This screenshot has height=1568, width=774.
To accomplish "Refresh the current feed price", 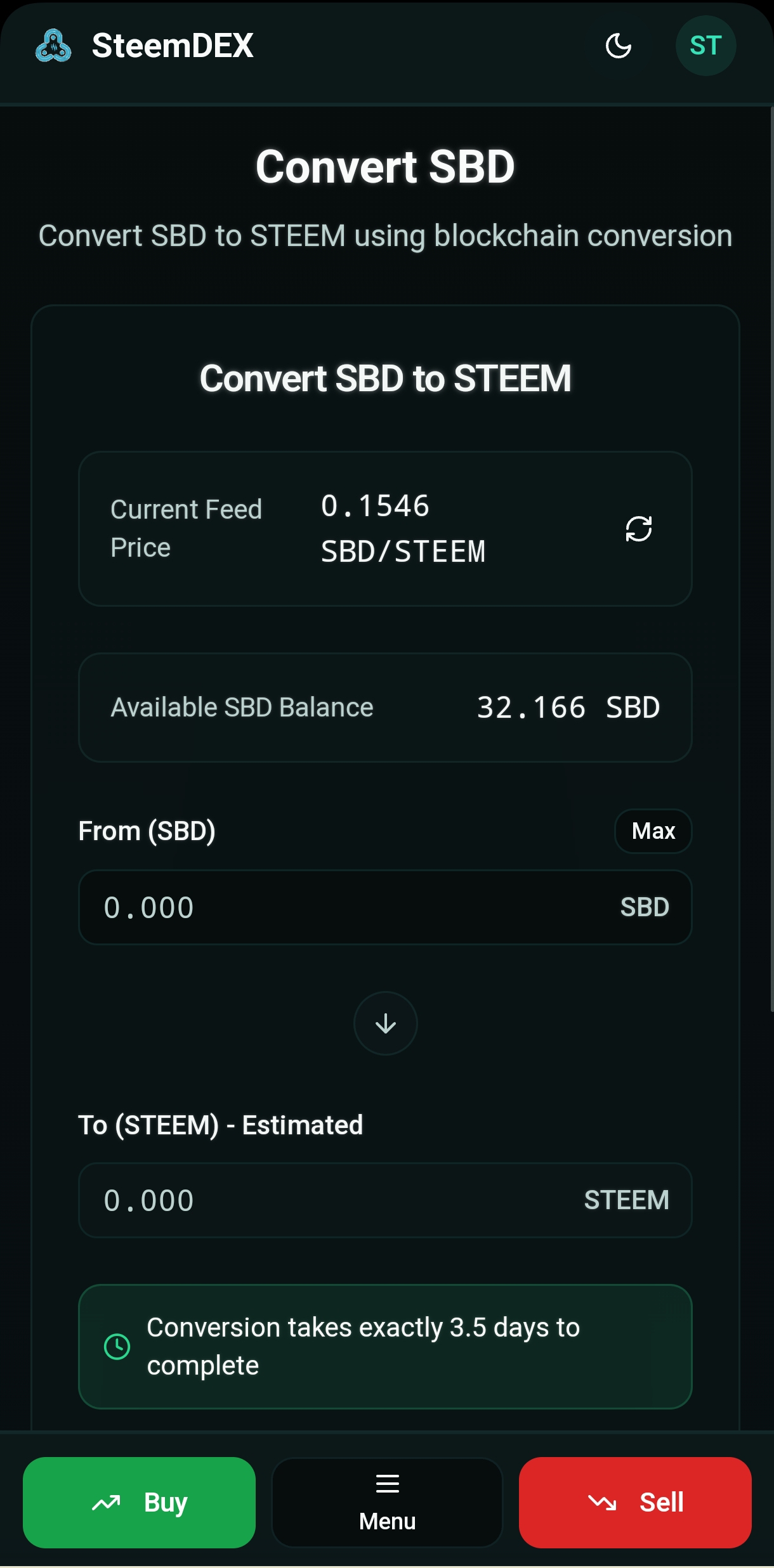I will pyautogui.click(x=638, y=529).
